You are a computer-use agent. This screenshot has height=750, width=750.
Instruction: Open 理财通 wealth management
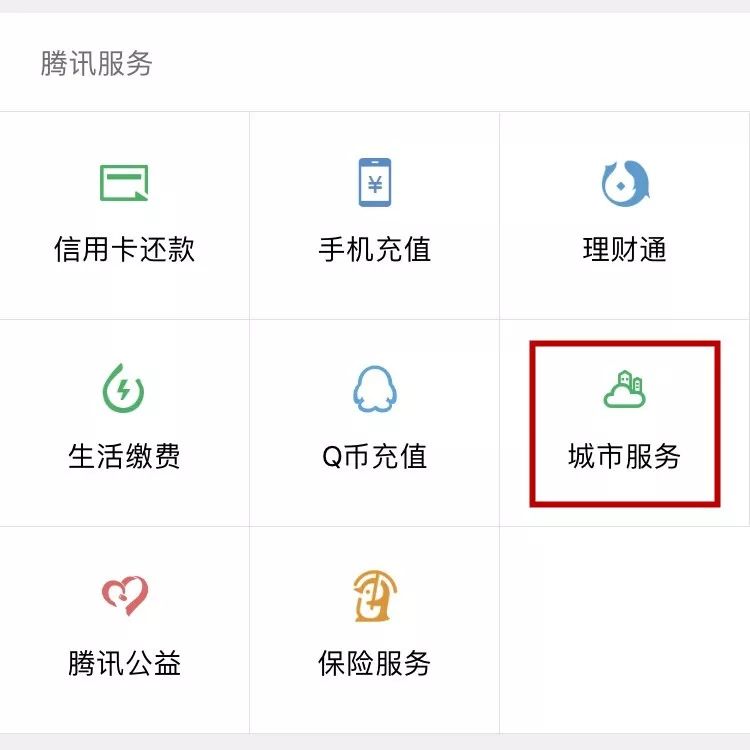point(624,215)
